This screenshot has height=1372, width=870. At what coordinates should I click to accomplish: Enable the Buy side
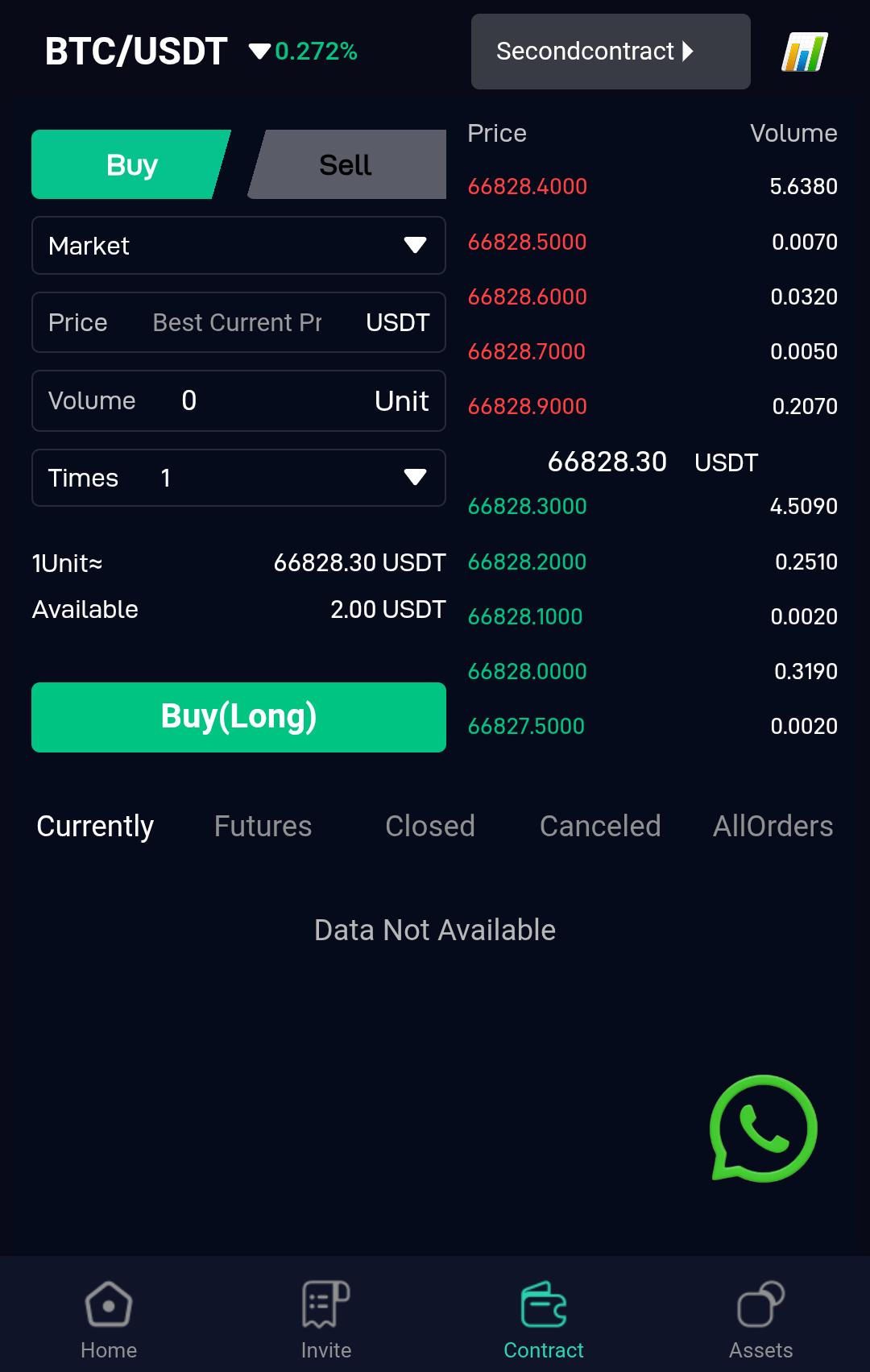(x=130, y=164)
